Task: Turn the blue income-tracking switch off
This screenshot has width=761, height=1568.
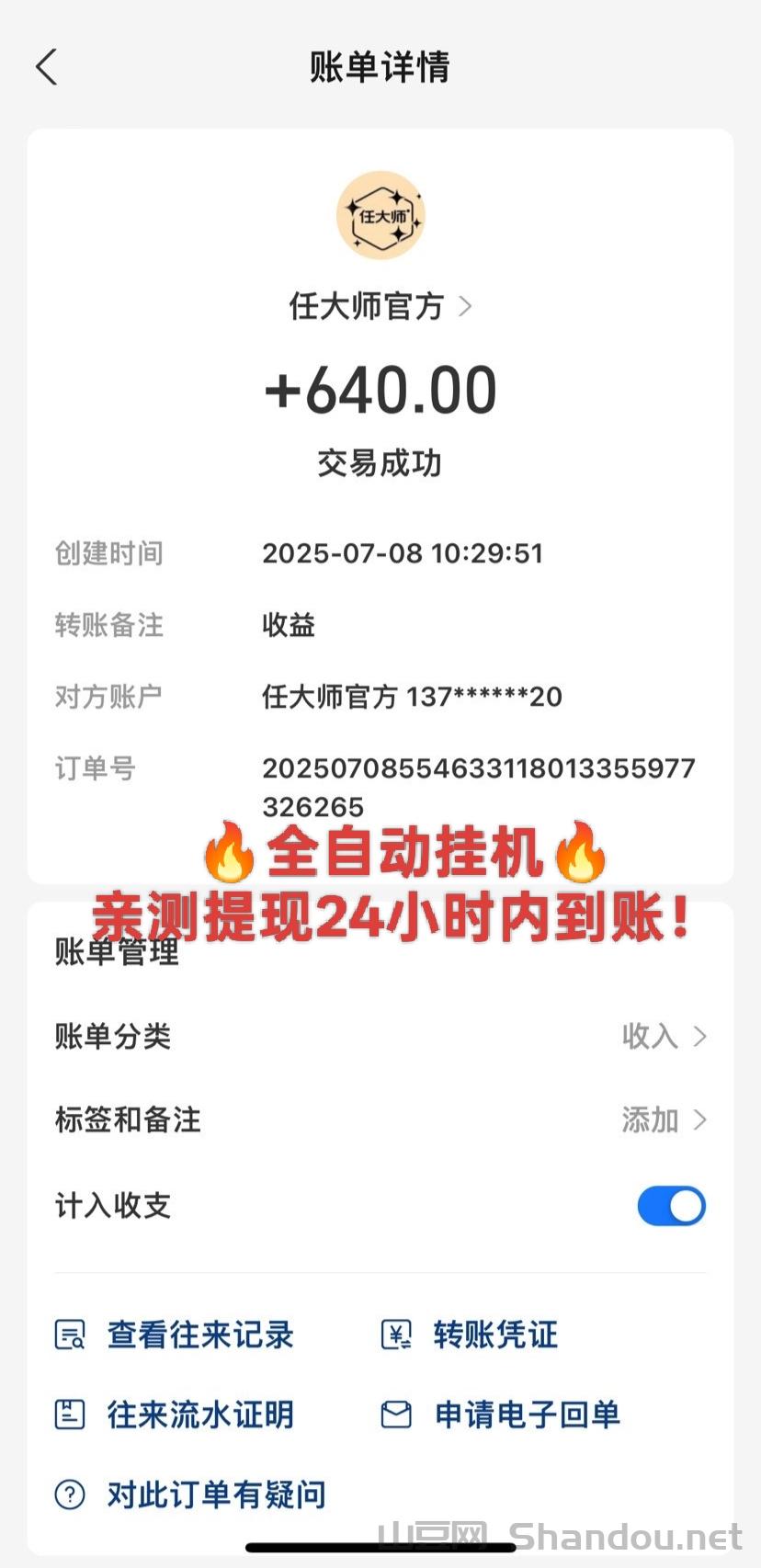Action: [x=671, y=1206]
